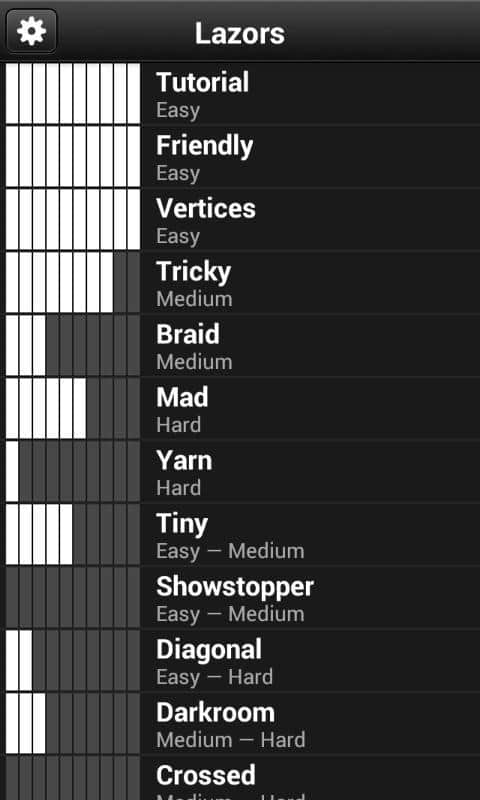
Task: Open the Showstopper level pack
Action: coord(240,597)
